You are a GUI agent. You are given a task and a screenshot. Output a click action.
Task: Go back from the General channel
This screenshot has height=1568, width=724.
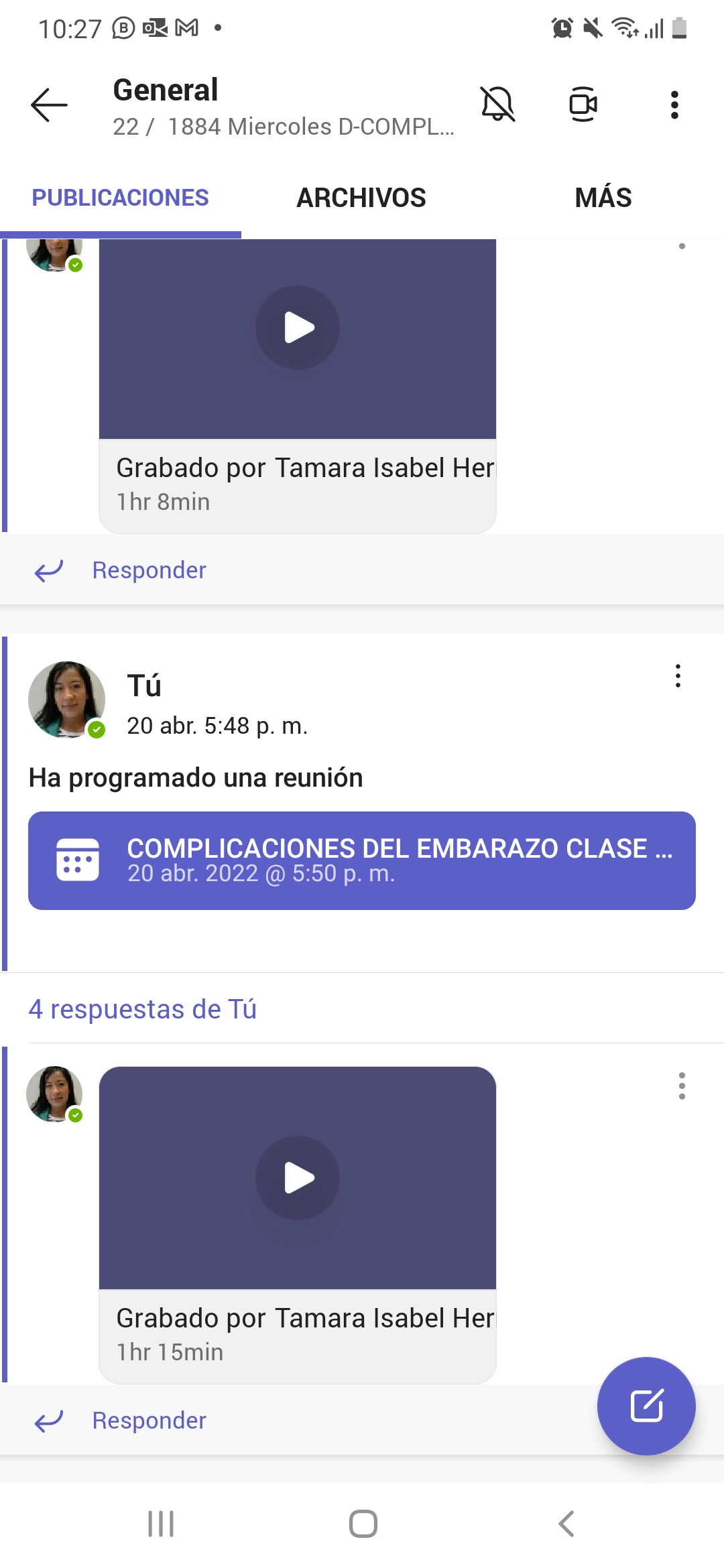[49, 105]
